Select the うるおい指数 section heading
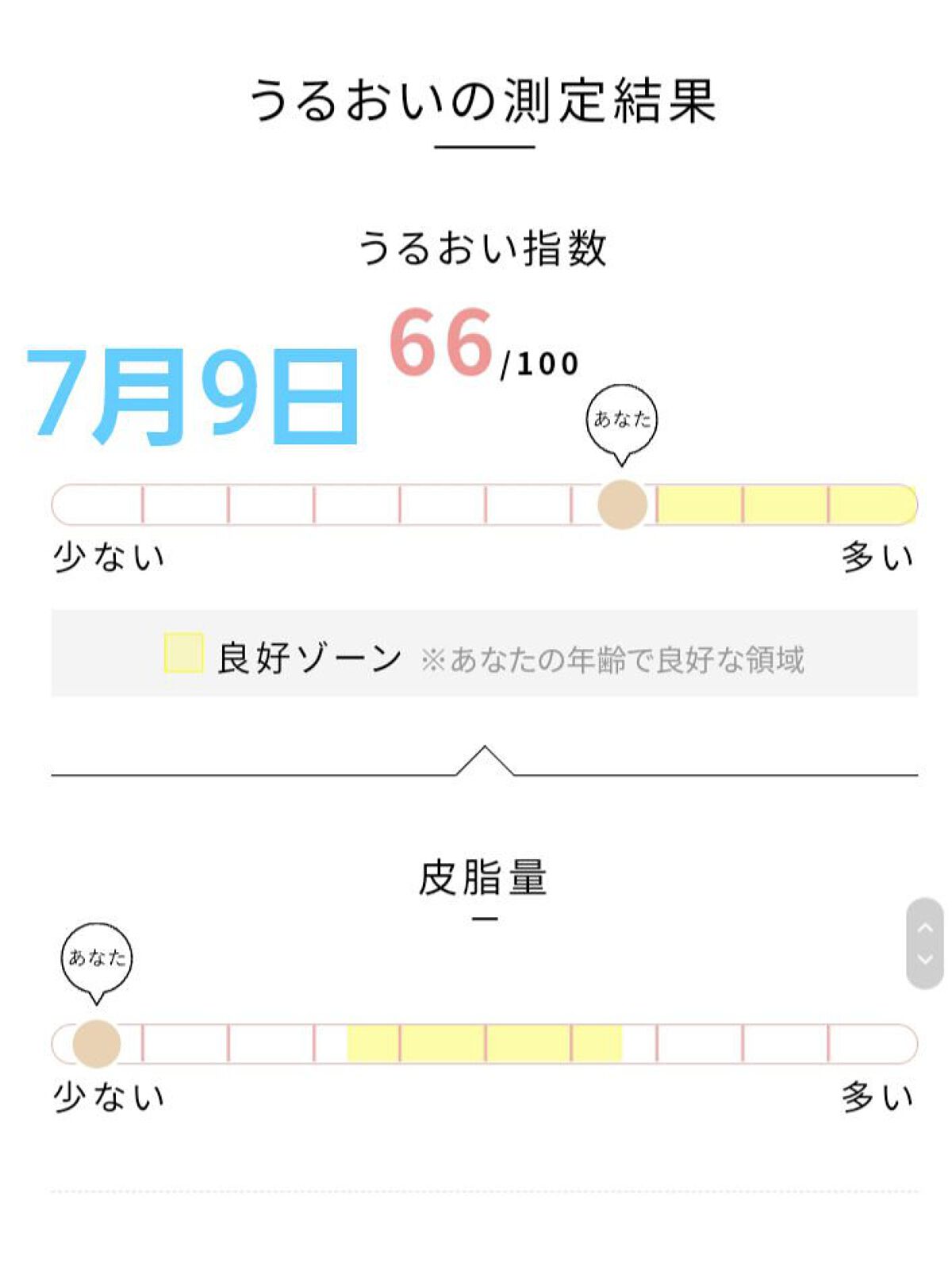952x1270 pixels. 486,246
